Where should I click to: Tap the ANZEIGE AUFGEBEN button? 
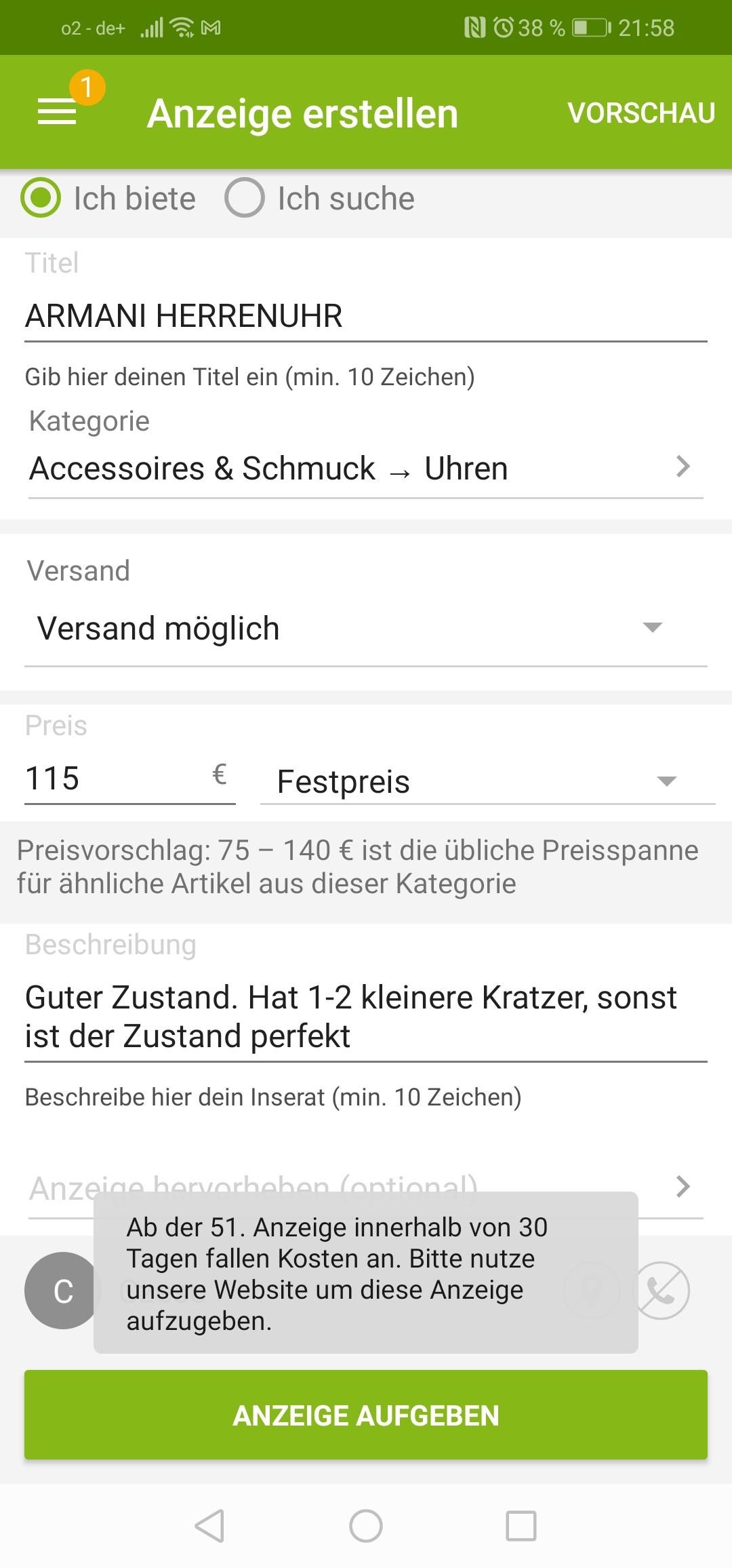point(366,1415)
